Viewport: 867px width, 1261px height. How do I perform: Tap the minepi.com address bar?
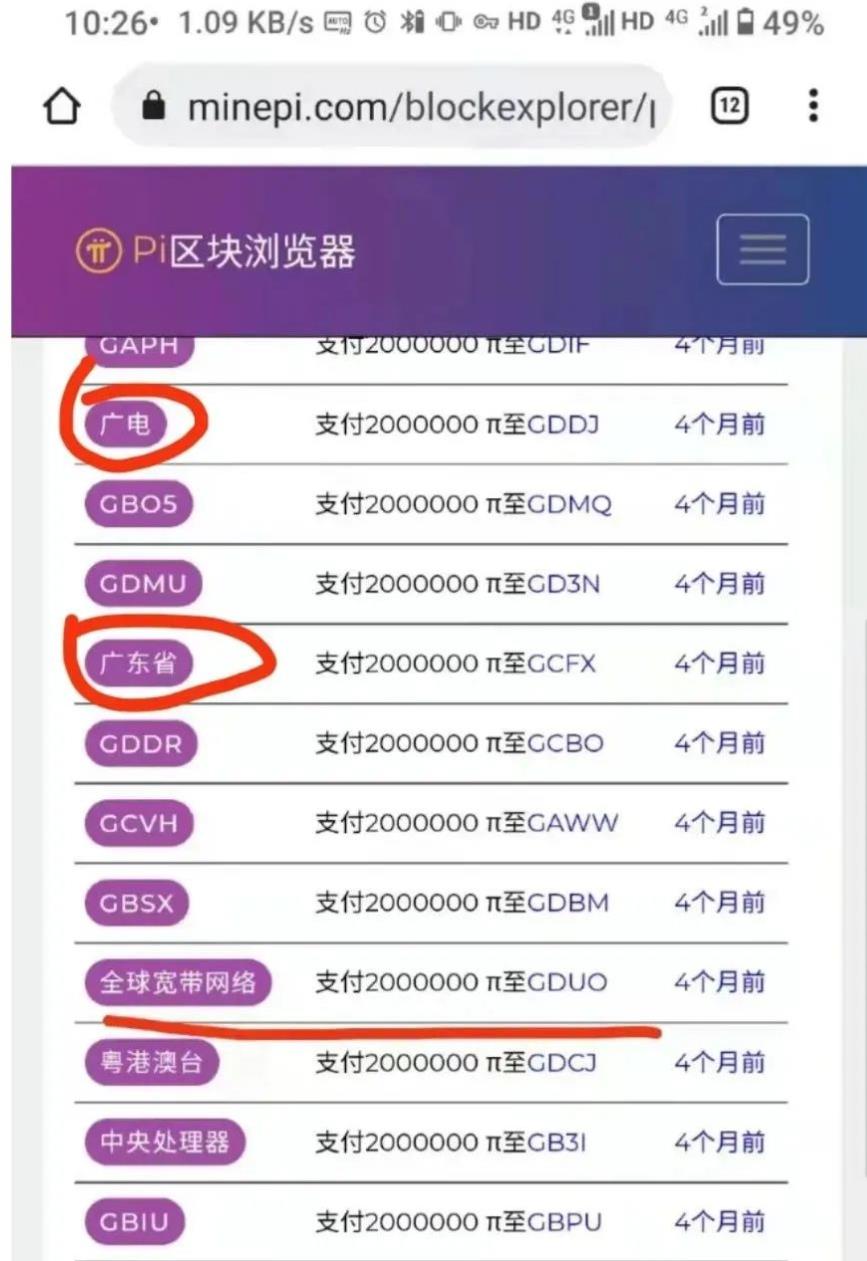coord(400,107)
